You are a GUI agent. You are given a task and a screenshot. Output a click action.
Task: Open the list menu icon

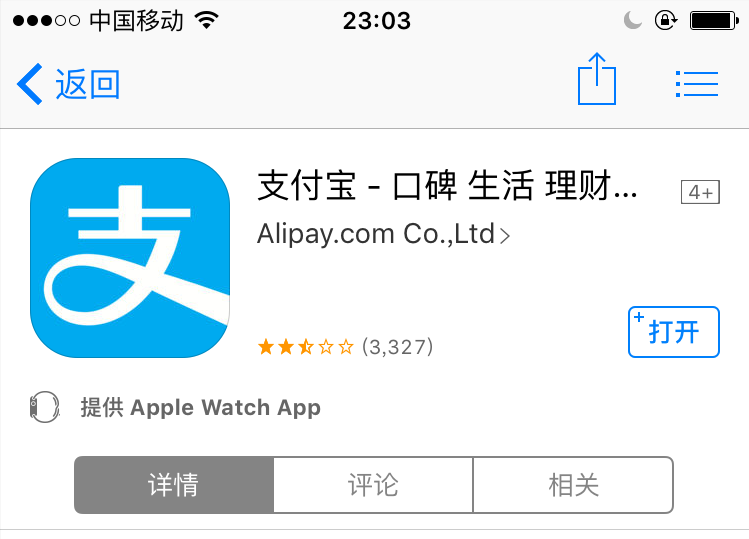[x=697, y=84]
